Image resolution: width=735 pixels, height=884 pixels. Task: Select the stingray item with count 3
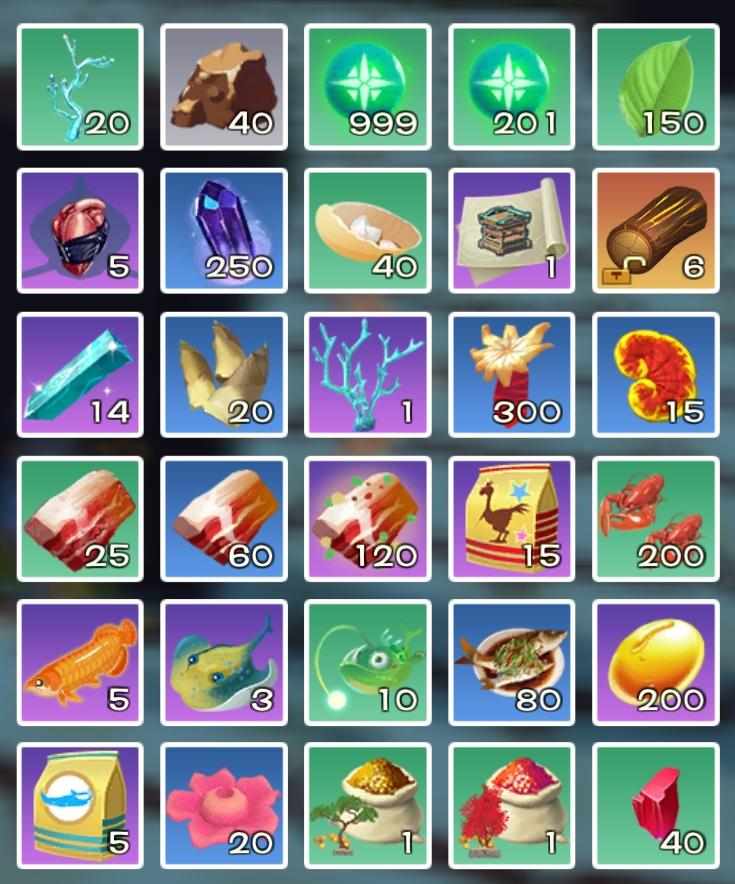[x=224, y=662]
